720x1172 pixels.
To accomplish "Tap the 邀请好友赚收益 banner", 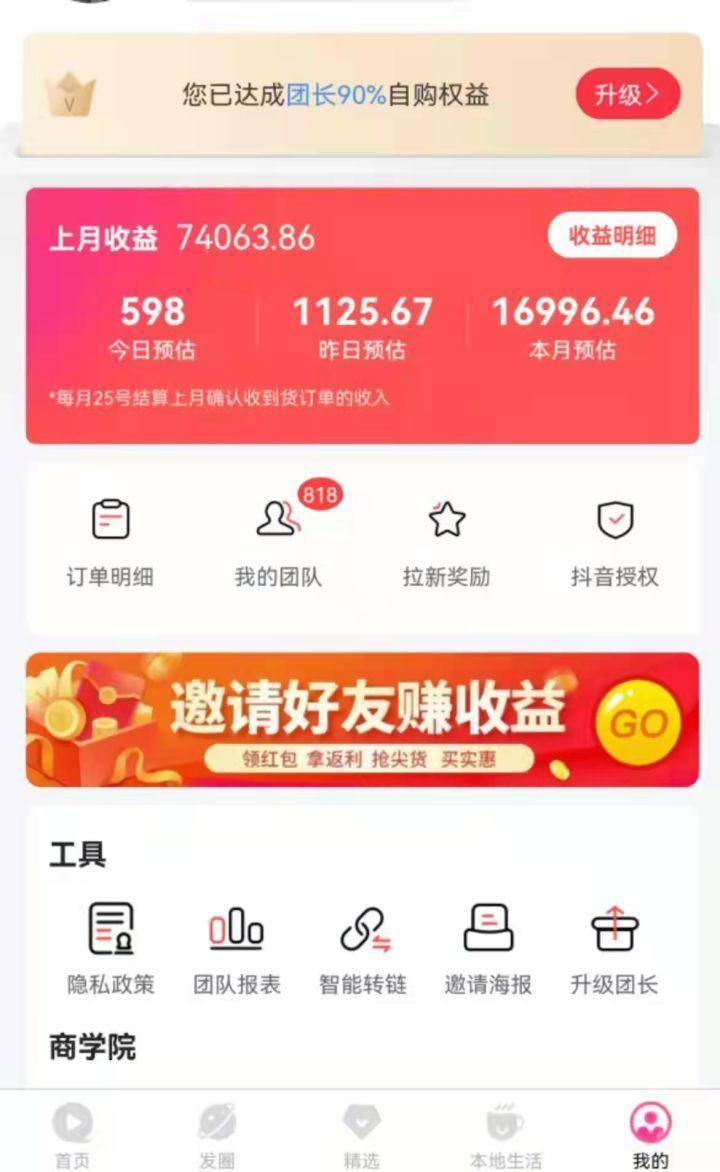I will pos(362,720).
